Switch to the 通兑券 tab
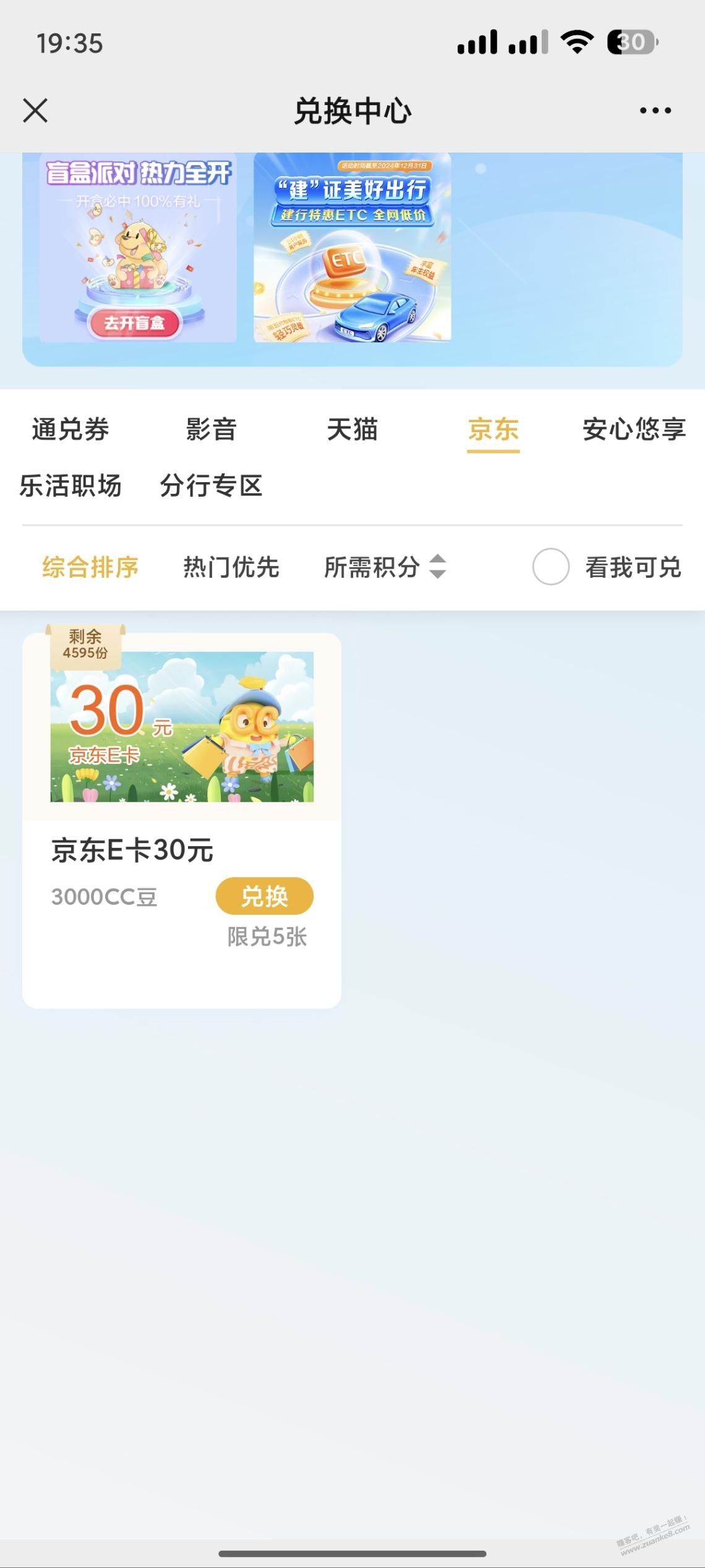This screenshot has width=705, height=1568. (70, 430)
